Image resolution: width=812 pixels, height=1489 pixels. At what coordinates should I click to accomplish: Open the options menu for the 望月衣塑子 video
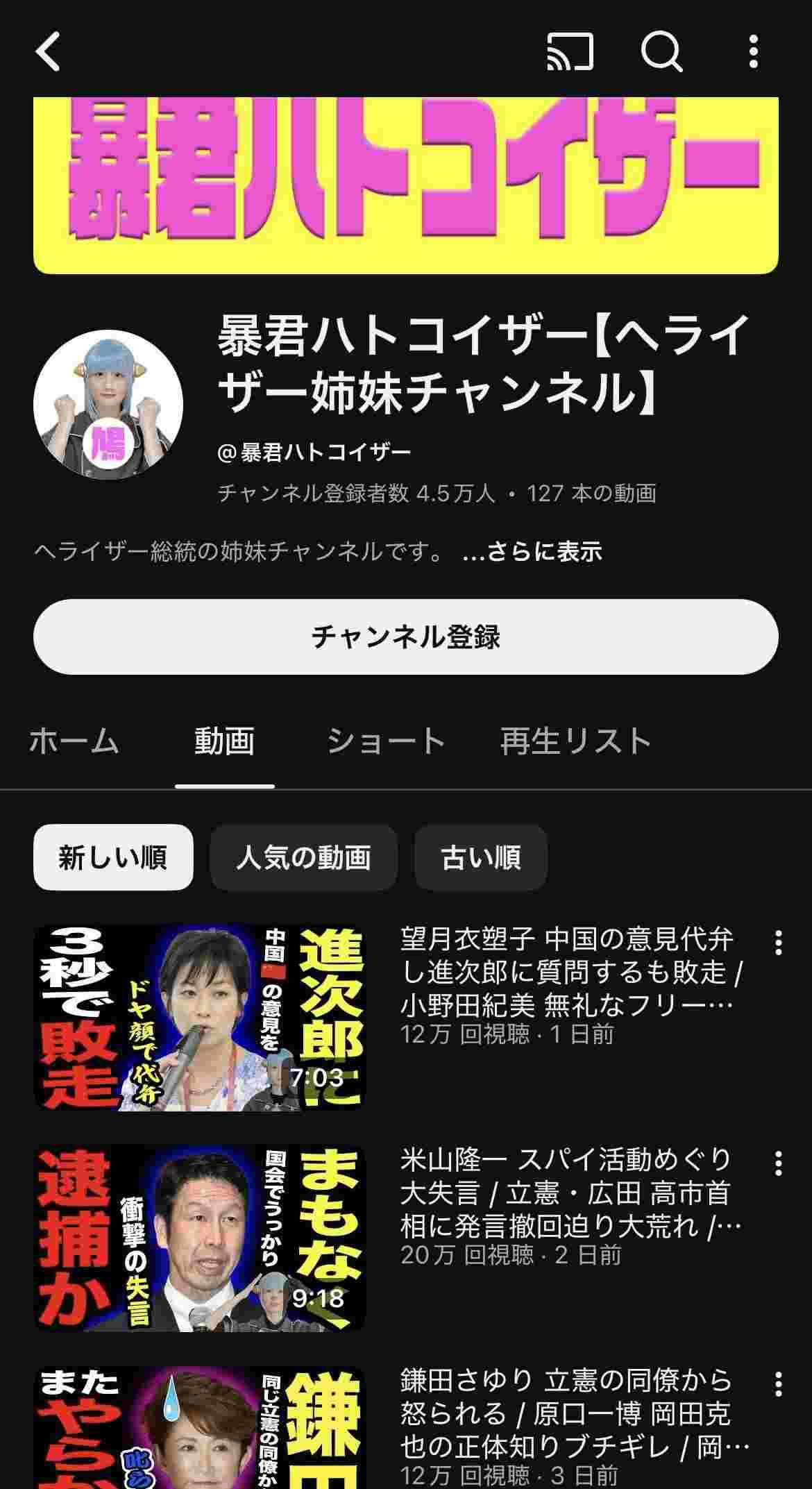click(778, 943)
